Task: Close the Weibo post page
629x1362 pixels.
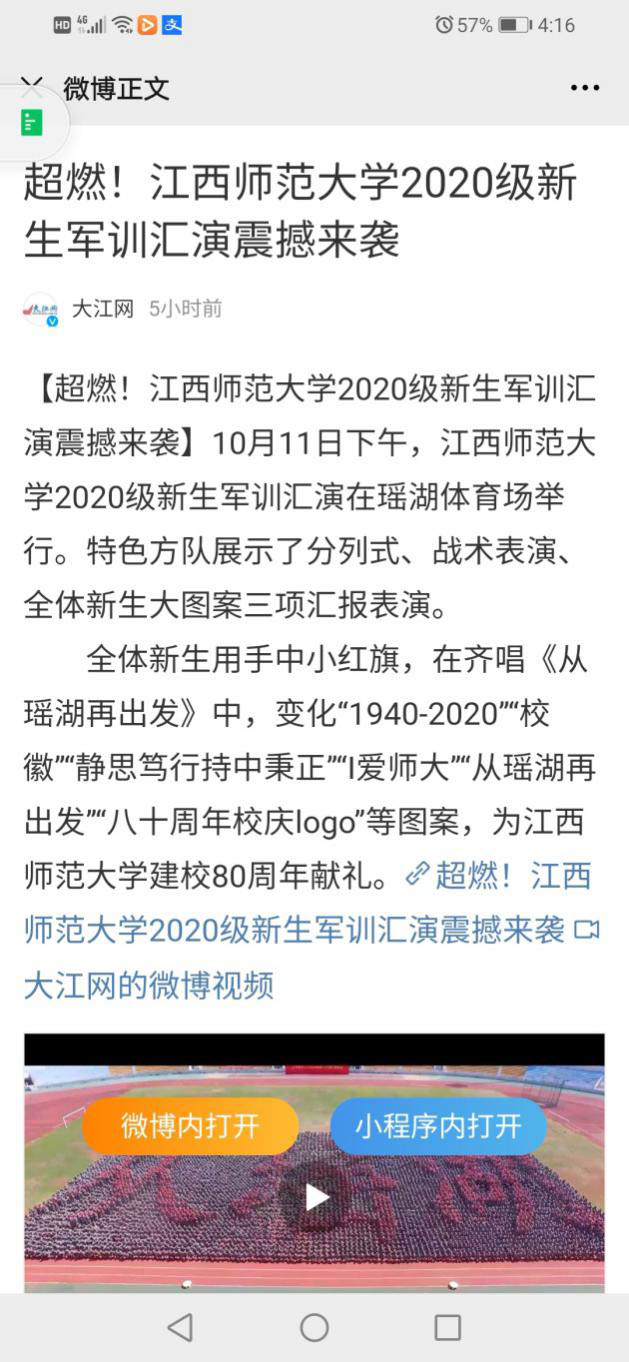Action: coord(32,85)
